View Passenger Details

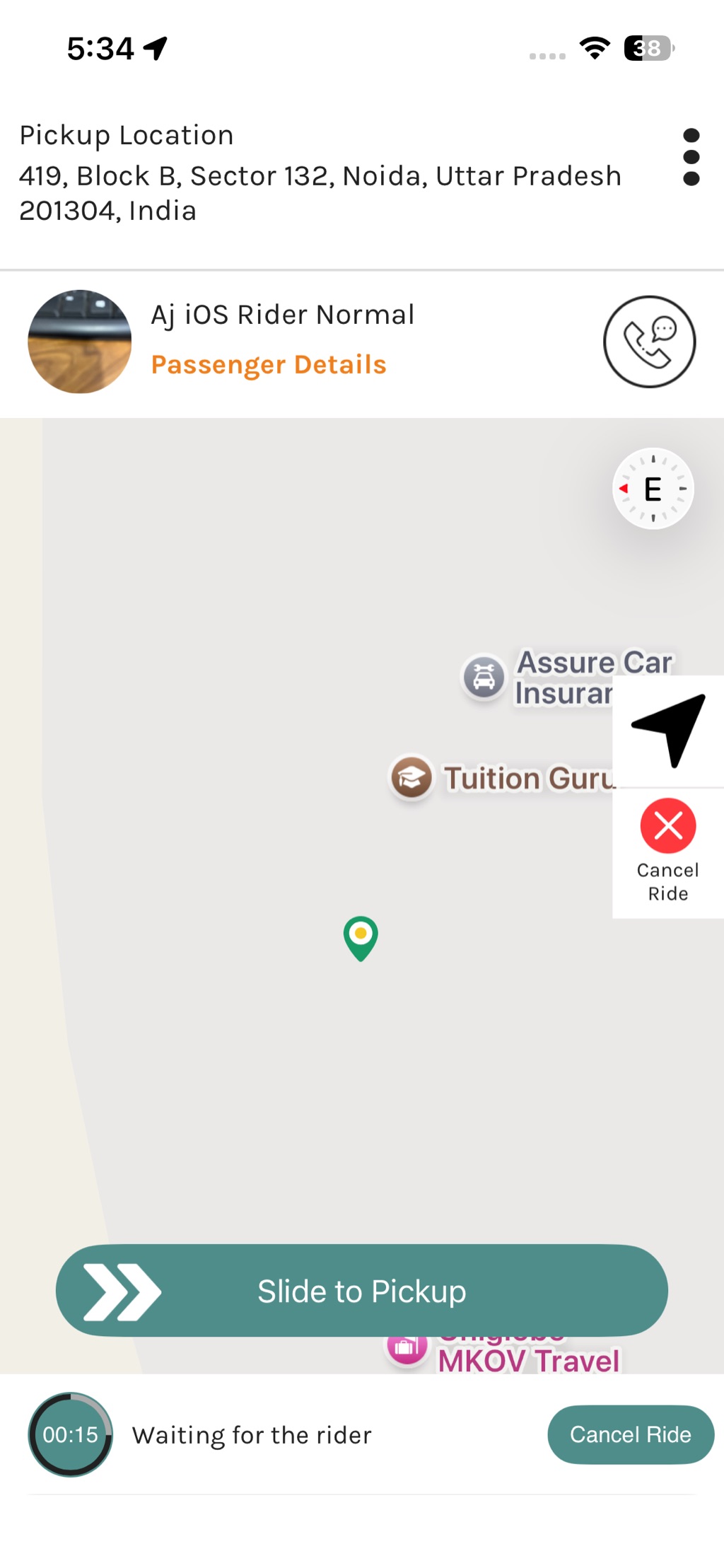coord(269,364)
